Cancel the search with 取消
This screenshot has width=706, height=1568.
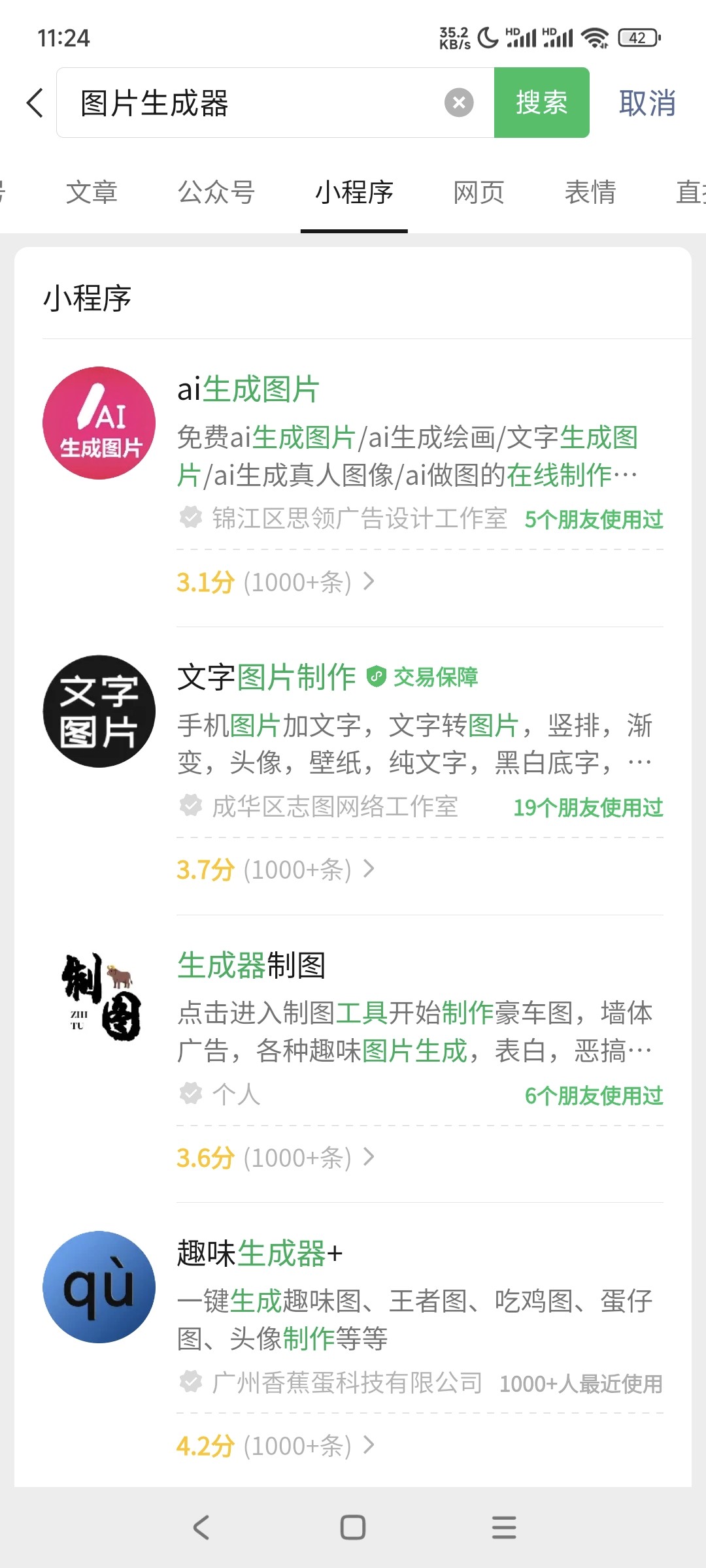pos(647,103)
